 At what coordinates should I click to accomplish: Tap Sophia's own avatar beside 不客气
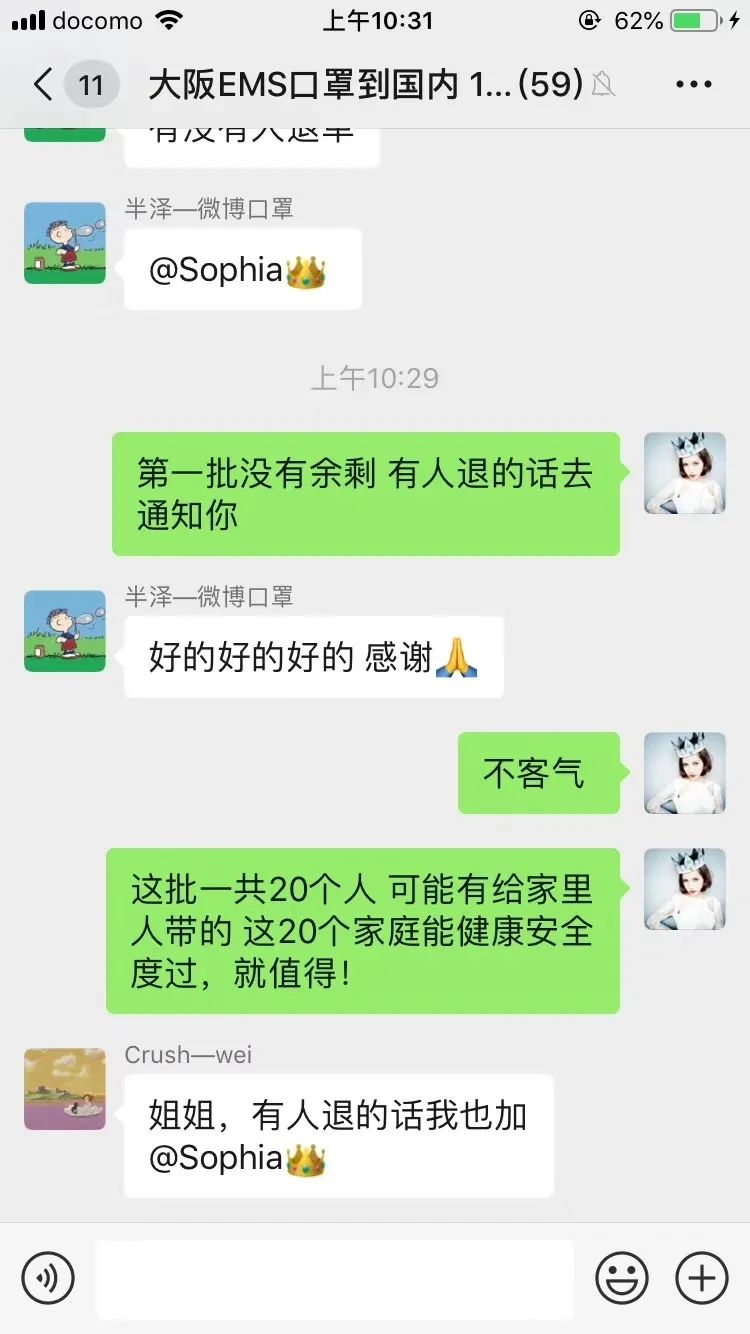coord(685,772)
